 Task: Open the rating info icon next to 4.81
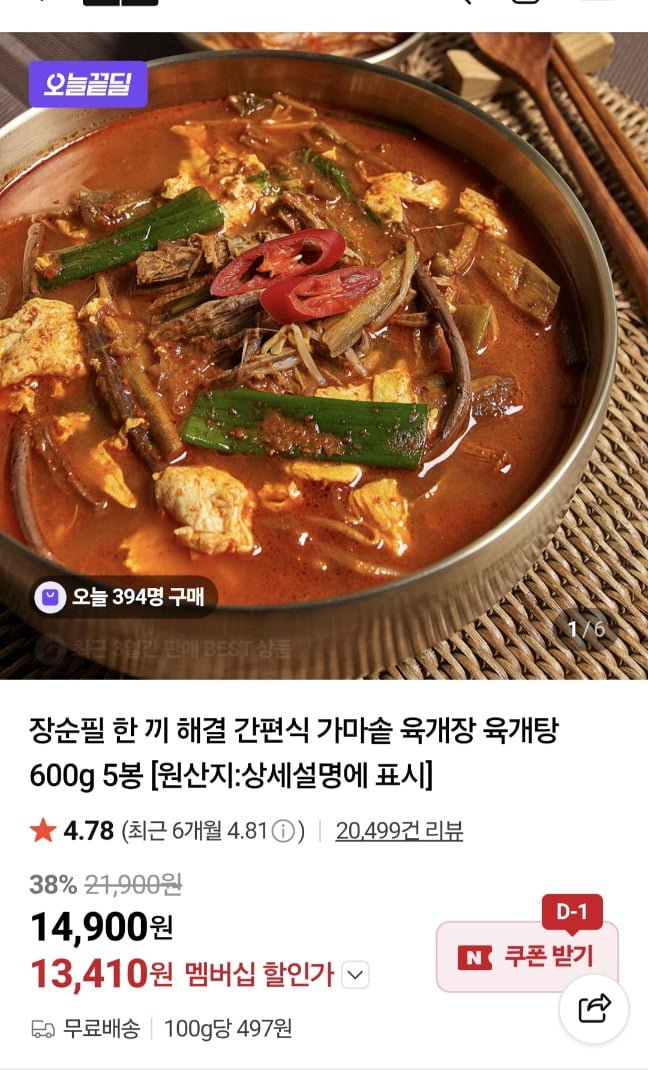click(x=283, y=830)
